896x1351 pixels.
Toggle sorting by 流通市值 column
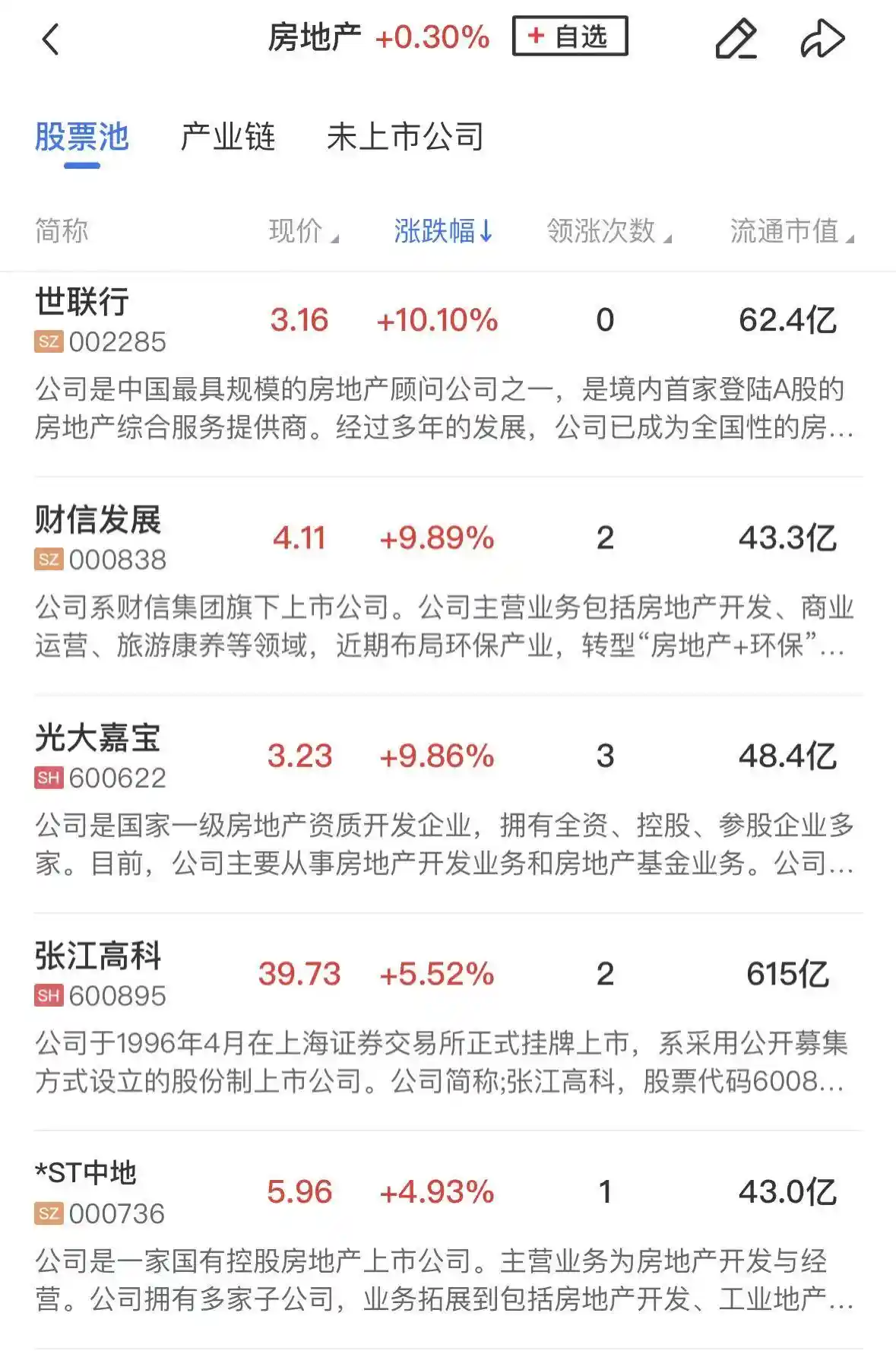pyautogui.click(x=787, y=232)
